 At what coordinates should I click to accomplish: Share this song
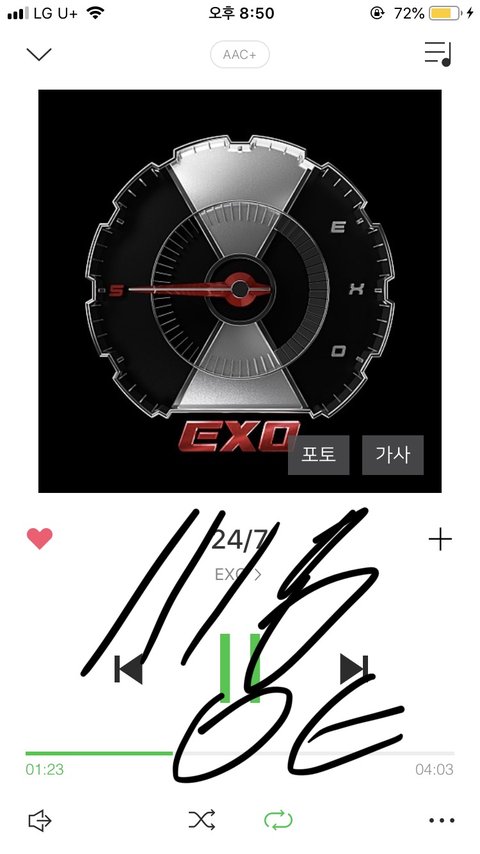pyautogui.click(x=39, y=820)
